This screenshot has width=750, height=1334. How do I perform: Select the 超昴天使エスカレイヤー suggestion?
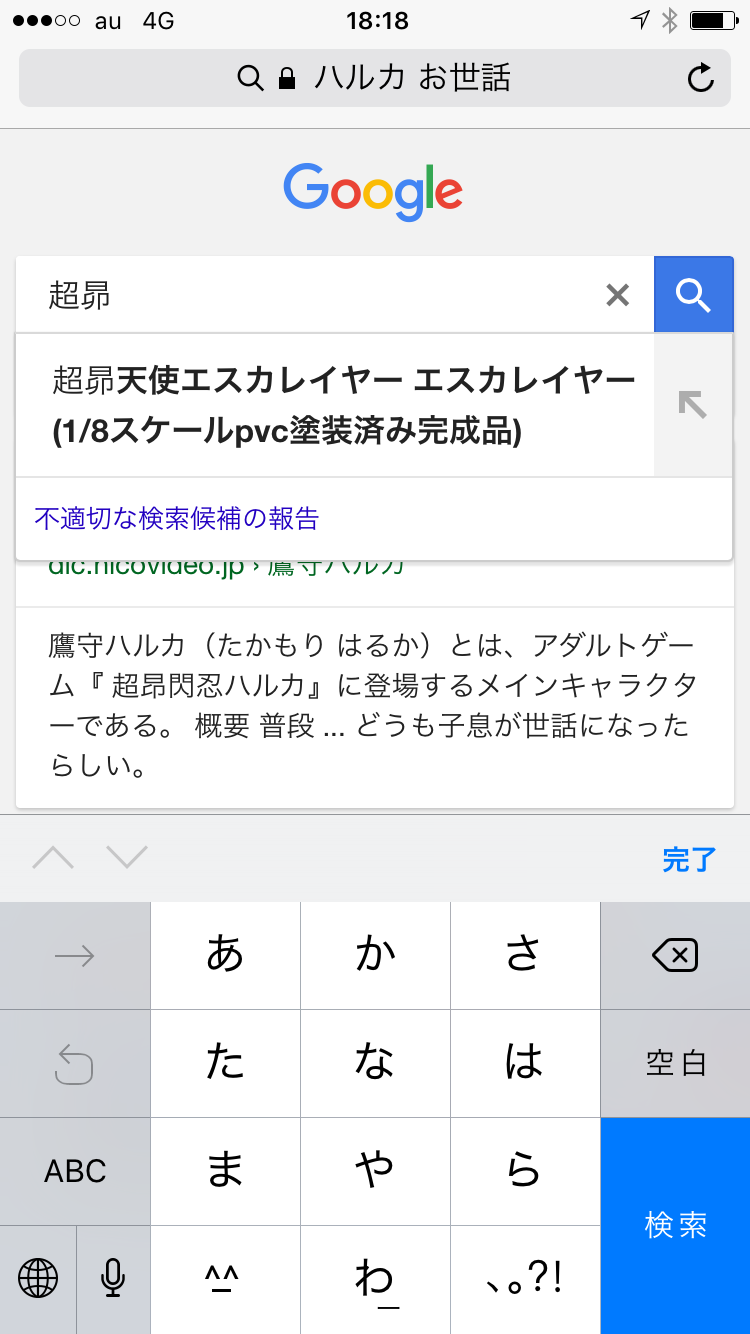pos(340,406)
